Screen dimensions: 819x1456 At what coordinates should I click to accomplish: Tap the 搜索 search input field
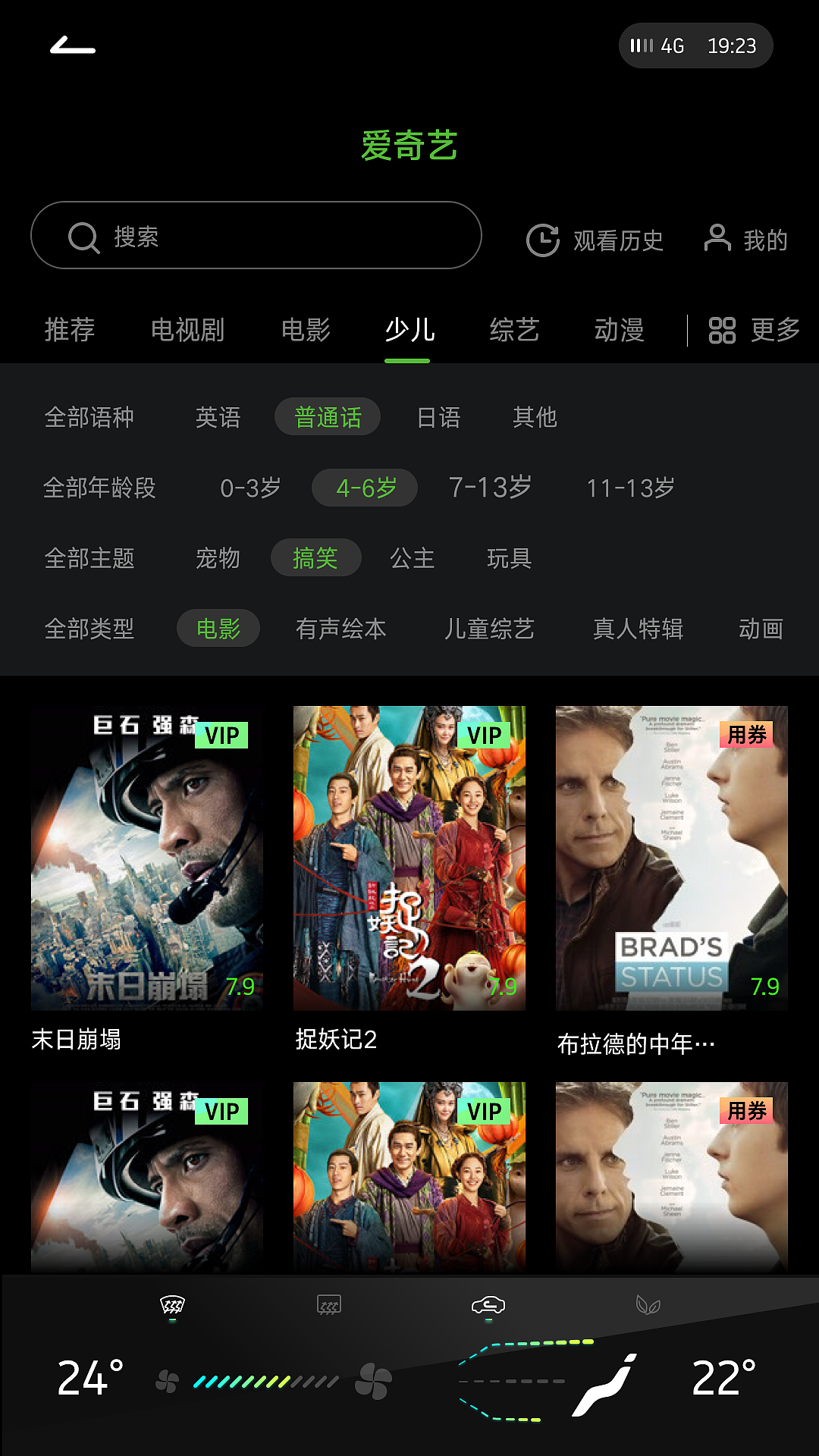pos(254,236)
